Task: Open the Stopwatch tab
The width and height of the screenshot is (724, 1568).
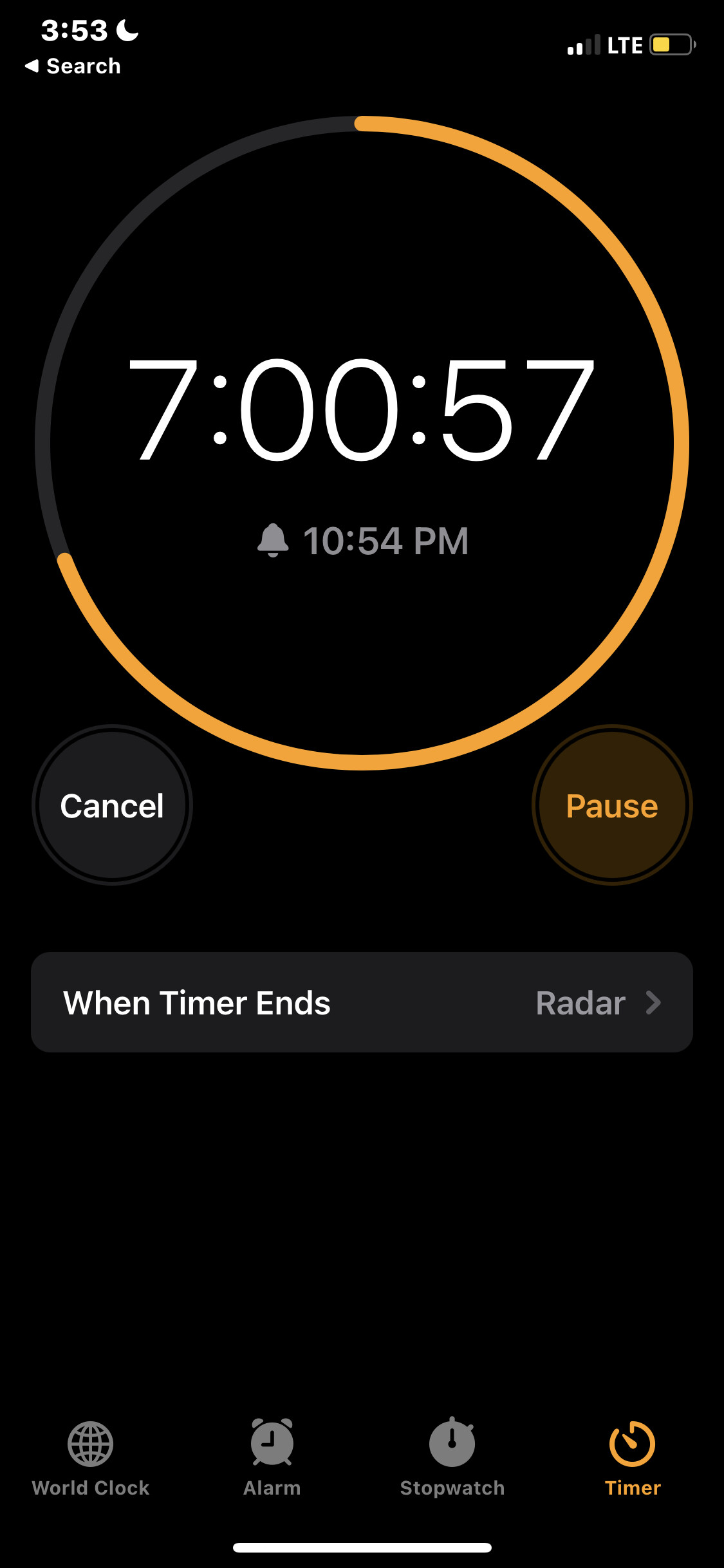Action: pos(452,1459)
